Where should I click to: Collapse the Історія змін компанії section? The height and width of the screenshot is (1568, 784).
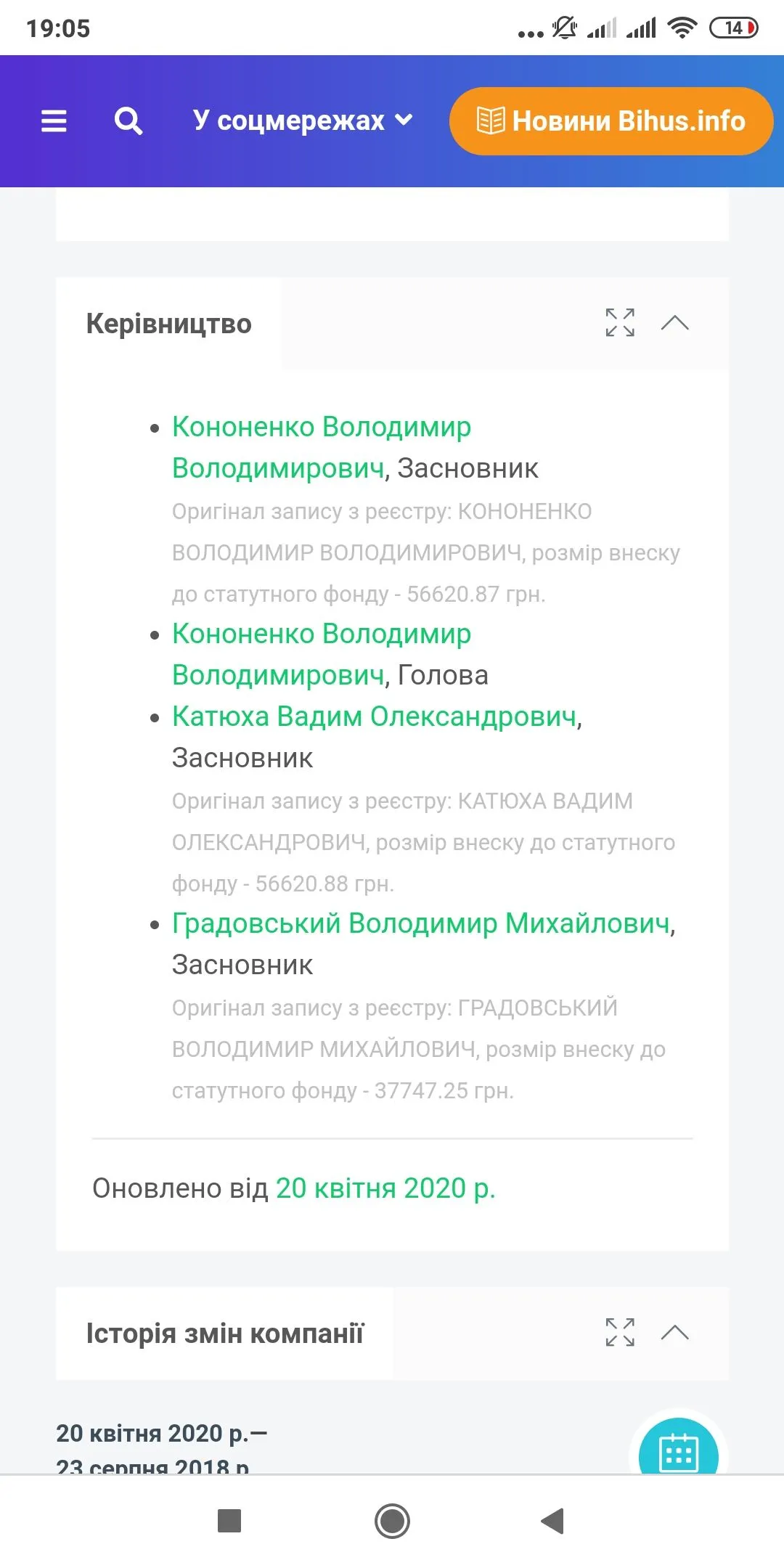point(675,1332)
